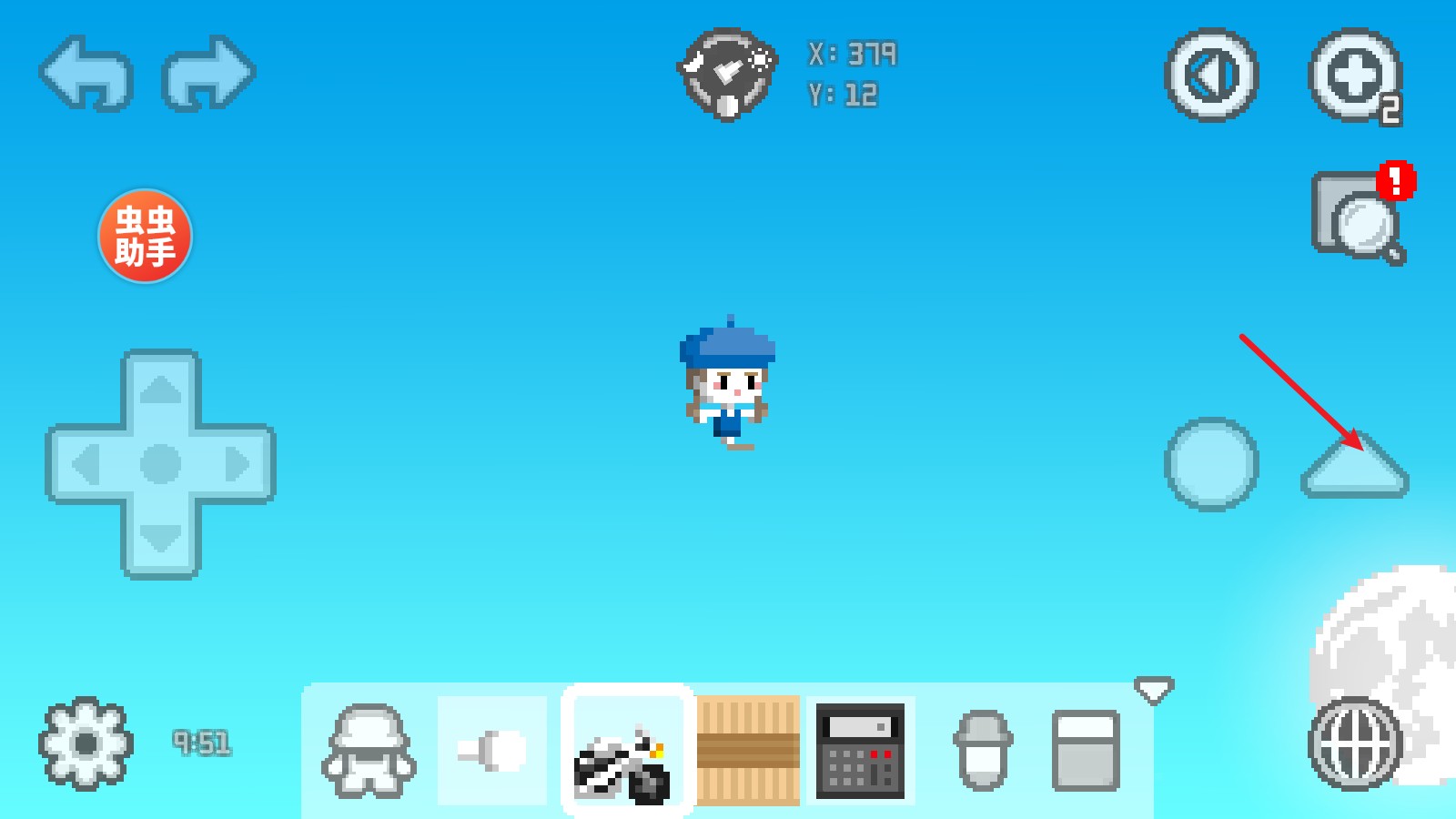This screenshot has height=819, width=1456.
Task: Select the wooden crate item in hotbar
Action: click(x=747, y=751)
